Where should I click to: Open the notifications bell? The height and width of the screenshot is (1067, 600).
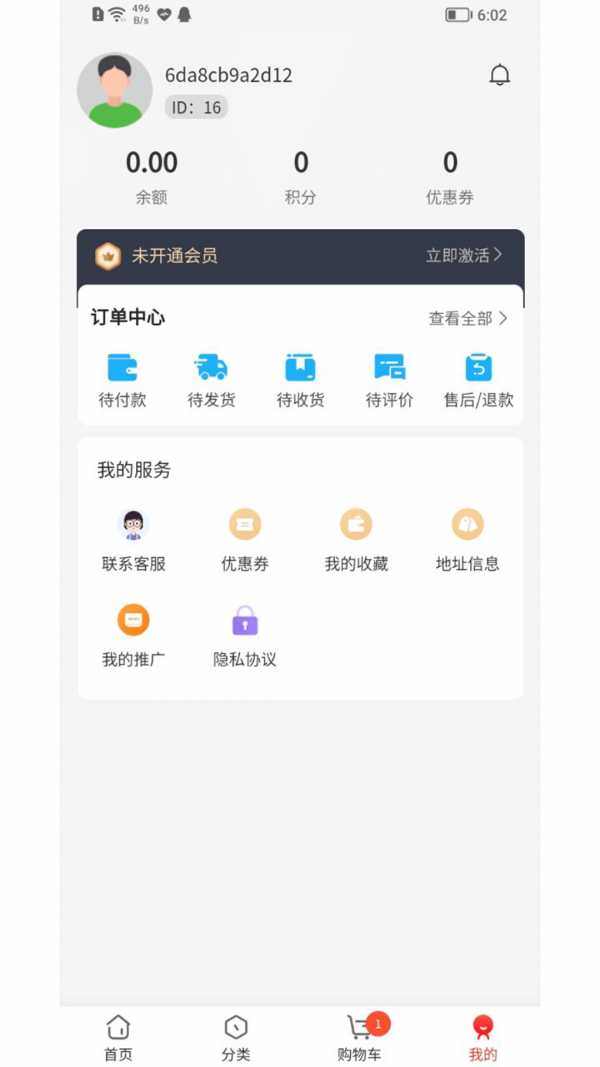pos(499,75)
